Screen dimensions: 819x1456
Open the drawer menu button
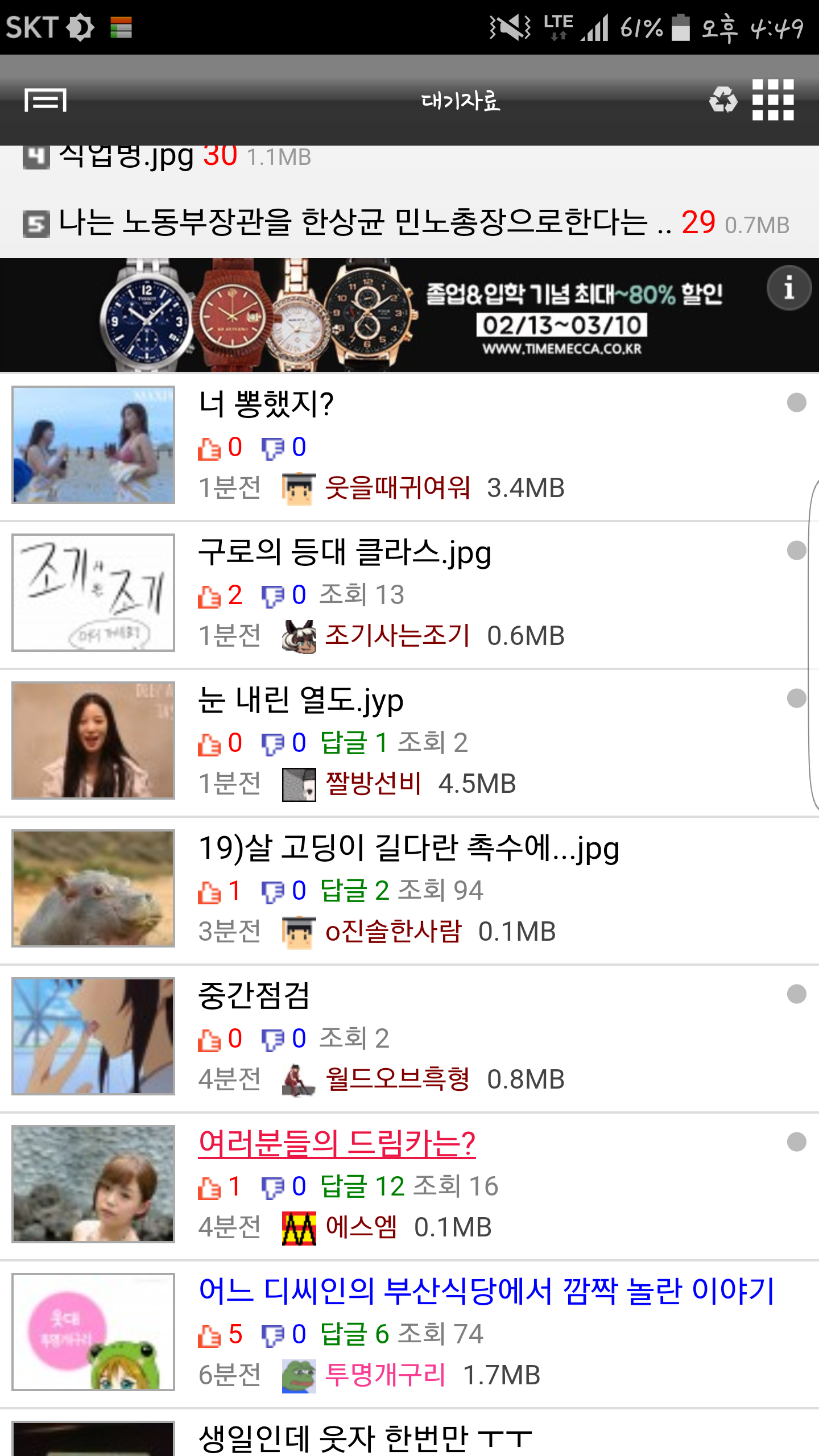pos(45,100)
